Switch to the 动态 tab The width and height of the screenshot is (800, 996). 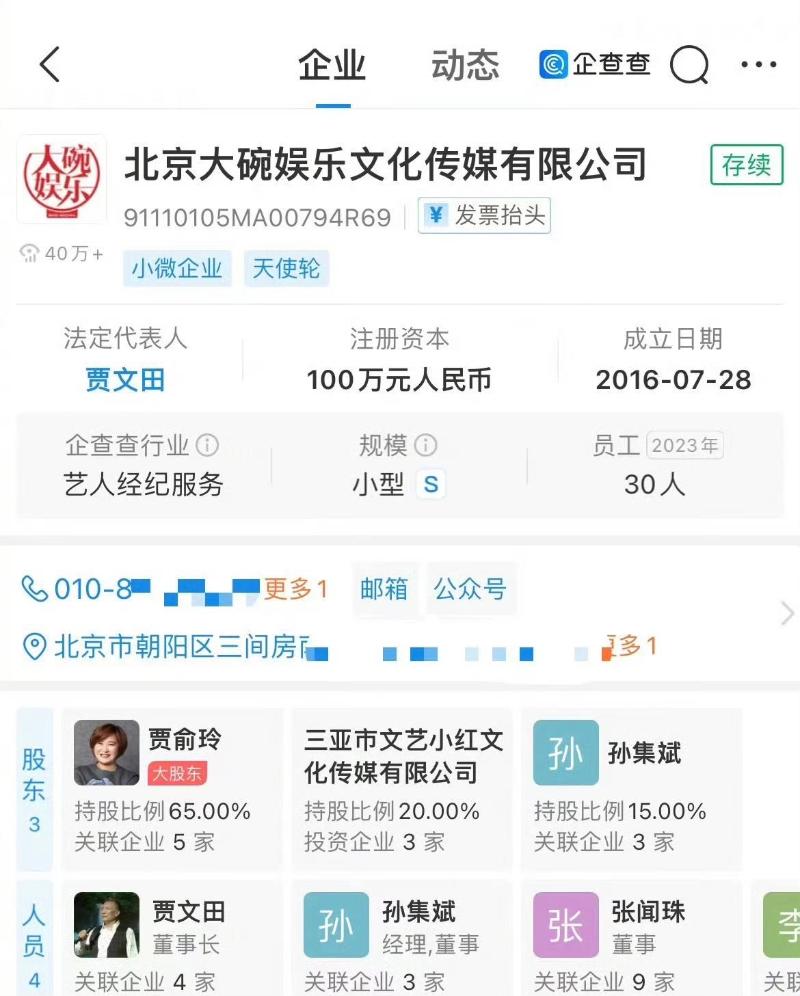(465, 65)
